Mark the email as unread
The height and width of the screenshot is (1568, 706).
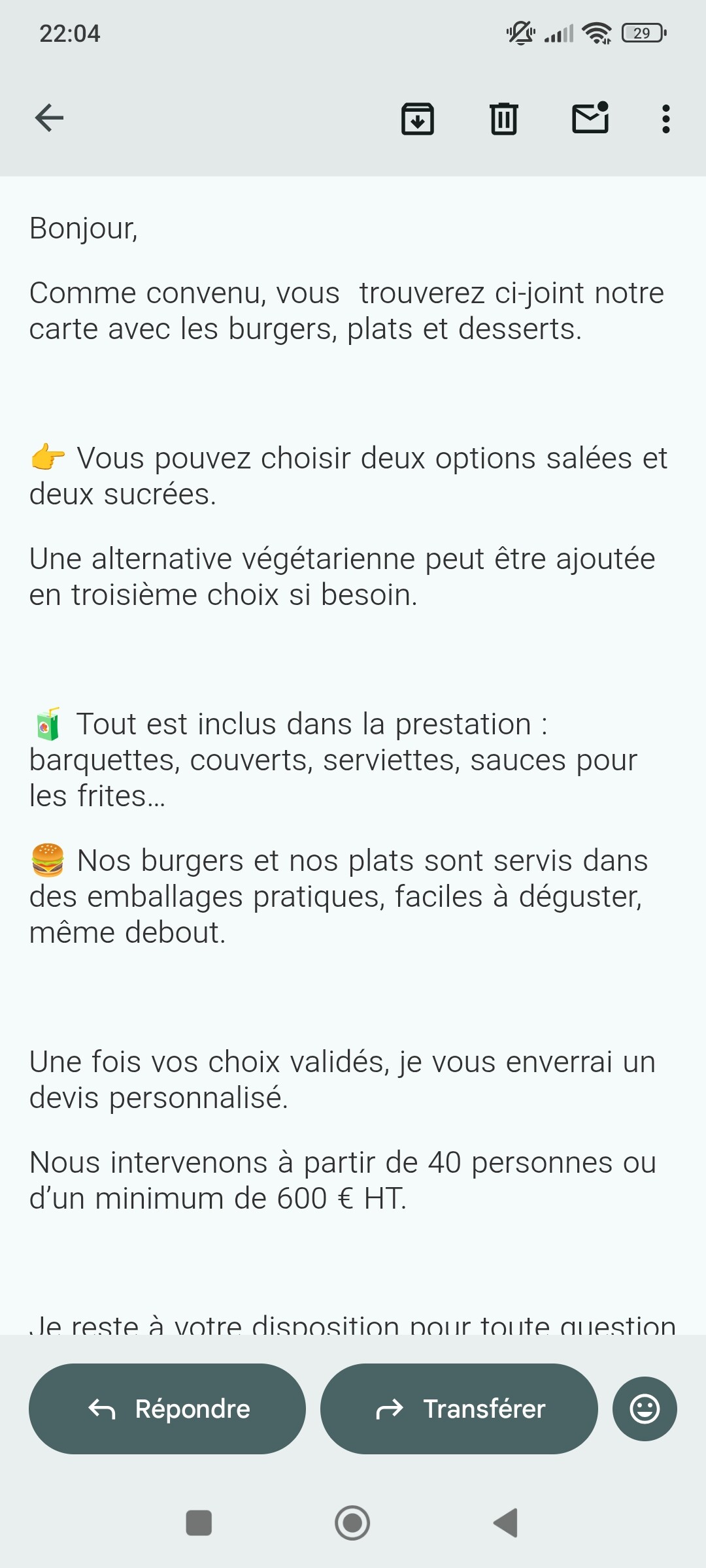[590, 118]
